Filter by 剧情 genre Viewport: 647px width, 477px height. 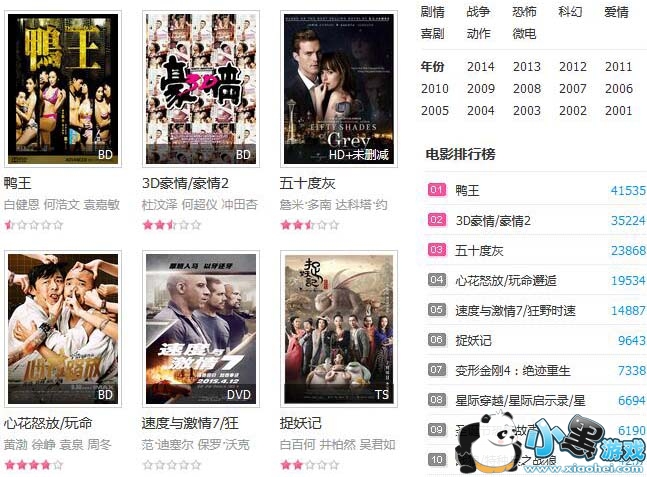tap(433, 12)
